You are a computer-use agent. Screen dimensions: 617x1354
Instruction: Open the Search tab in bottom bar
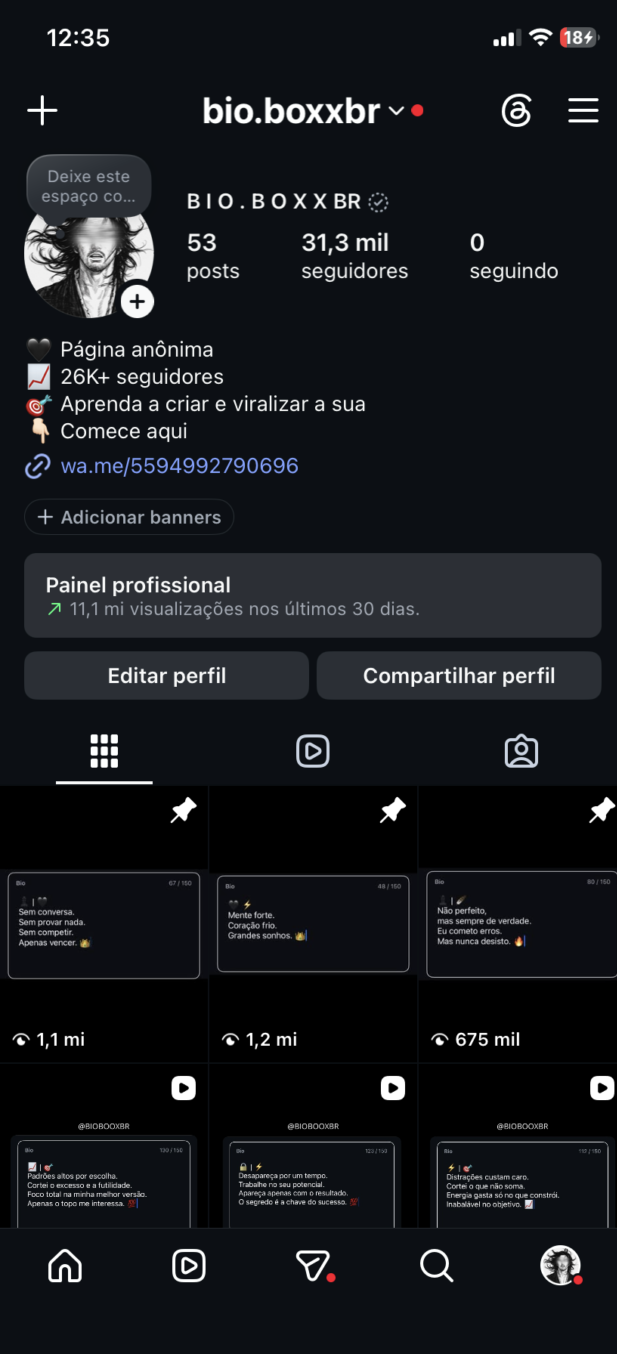click(437, 1266)
